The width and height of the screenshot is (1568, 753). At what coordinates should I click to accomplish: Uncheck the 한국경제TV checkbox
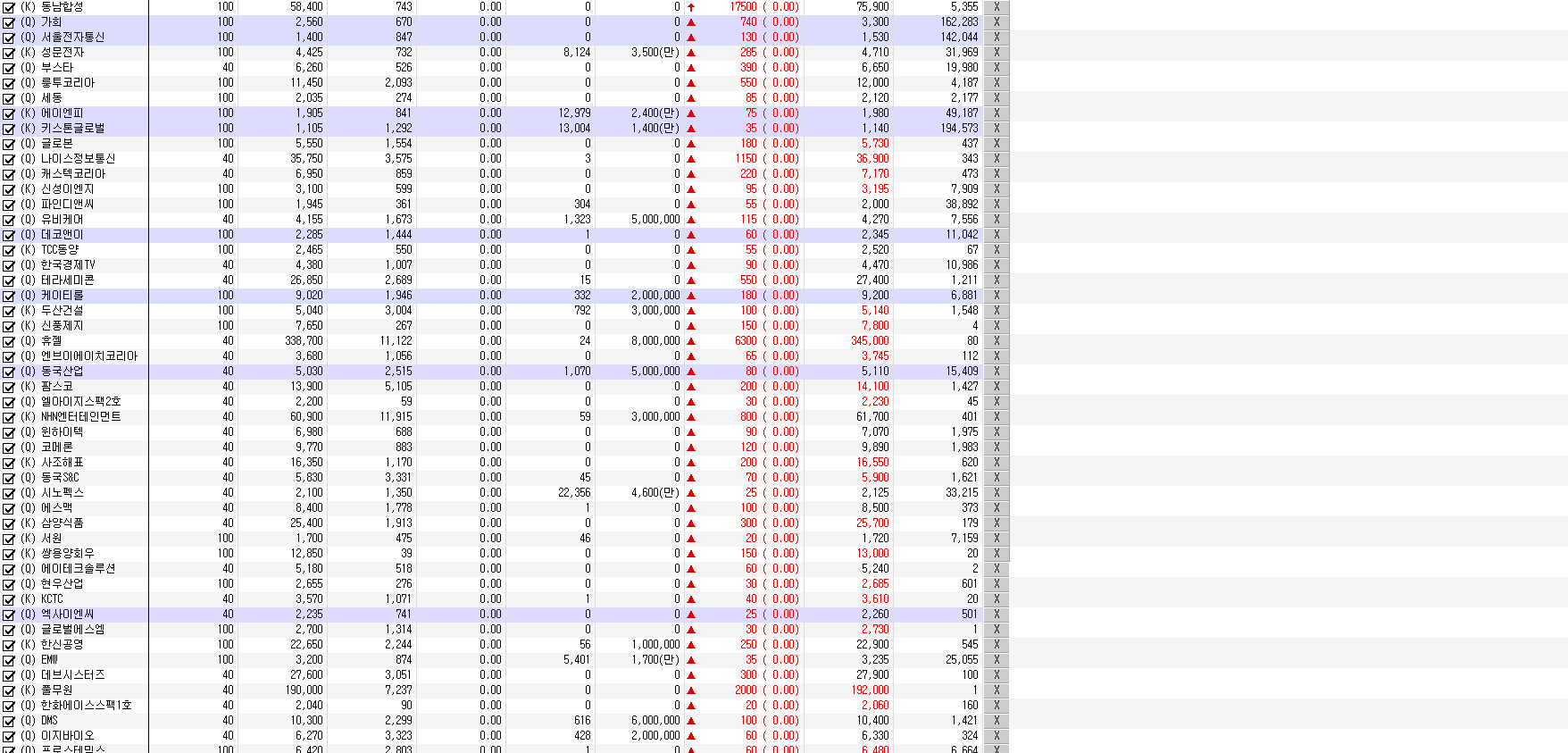[9, 265]
